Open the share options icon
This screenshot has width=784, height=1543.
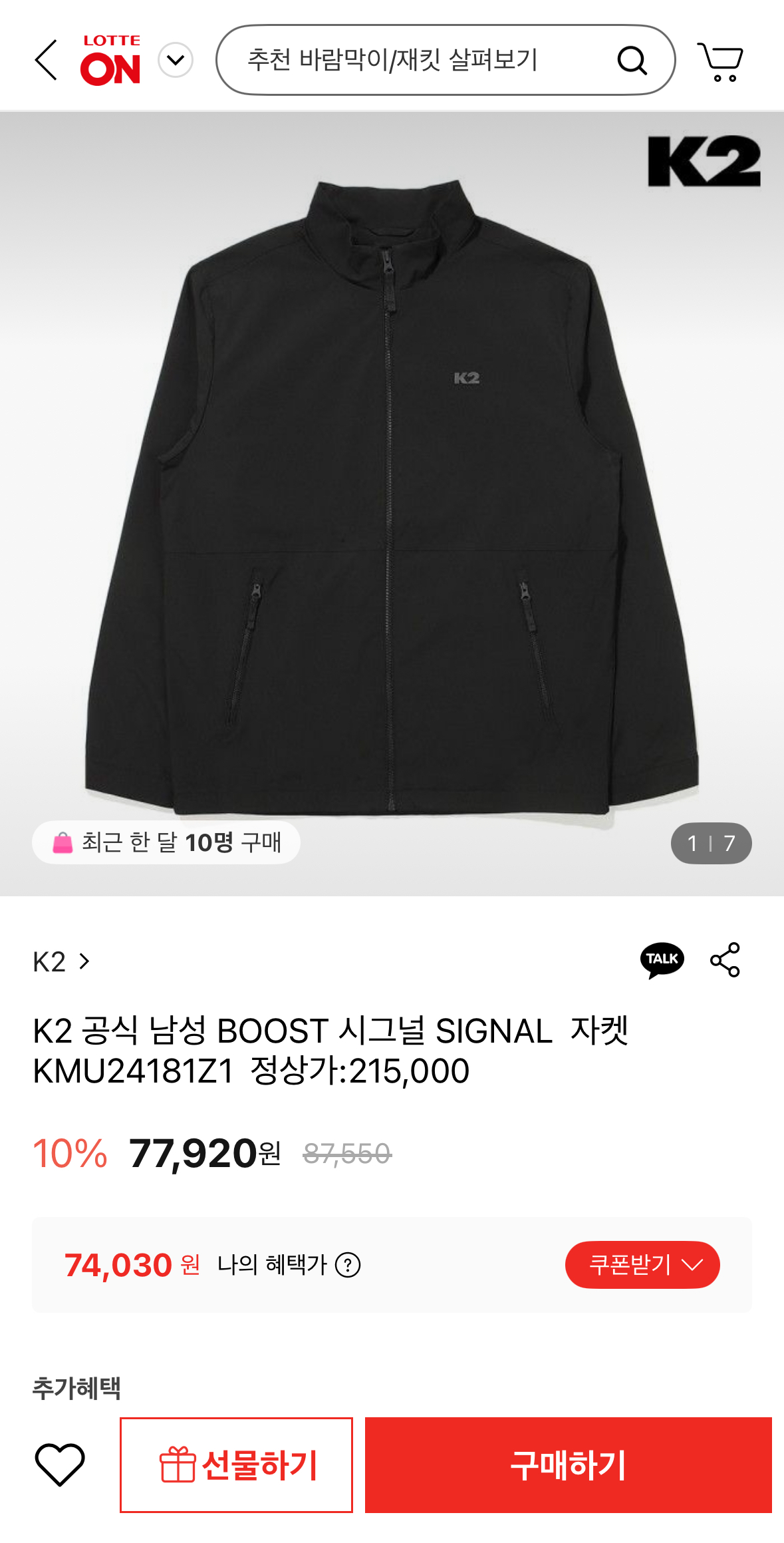click(x=725, y=959)
